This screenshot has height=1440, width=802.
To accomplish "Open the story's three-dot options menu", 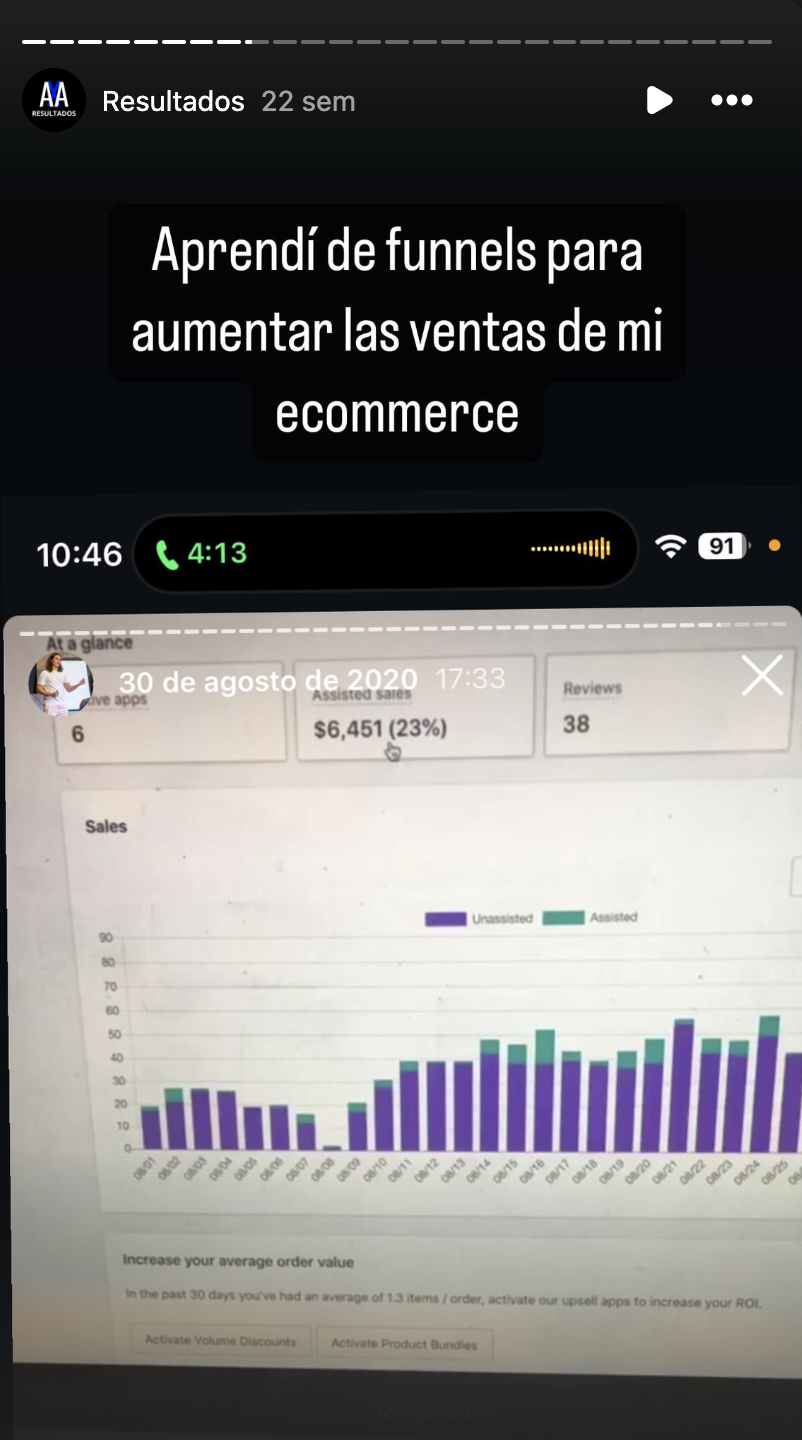I will coord(731,100).
